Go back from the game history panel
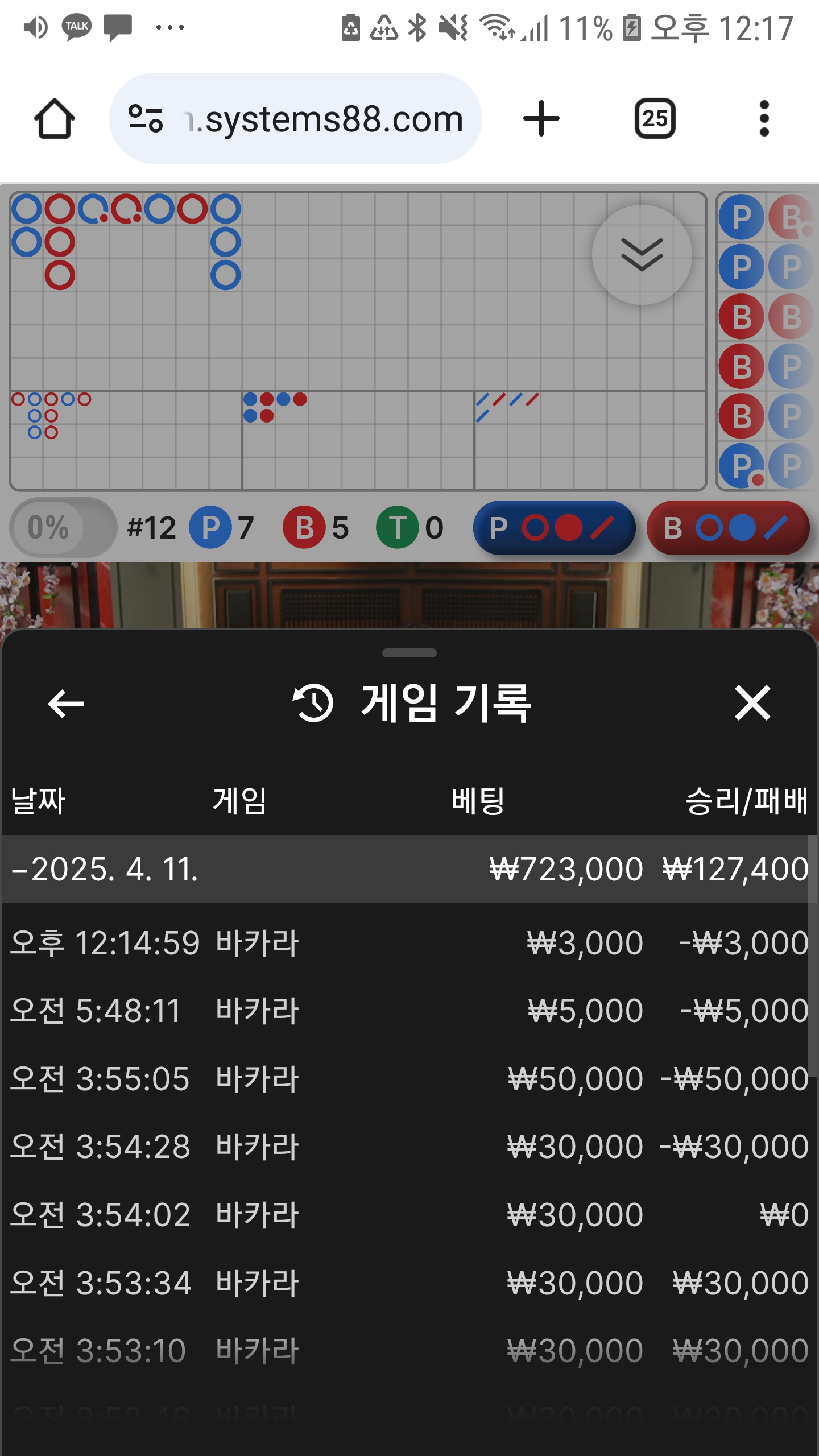The height and width of the screenshot is (1456, 819). coord(66,704)
